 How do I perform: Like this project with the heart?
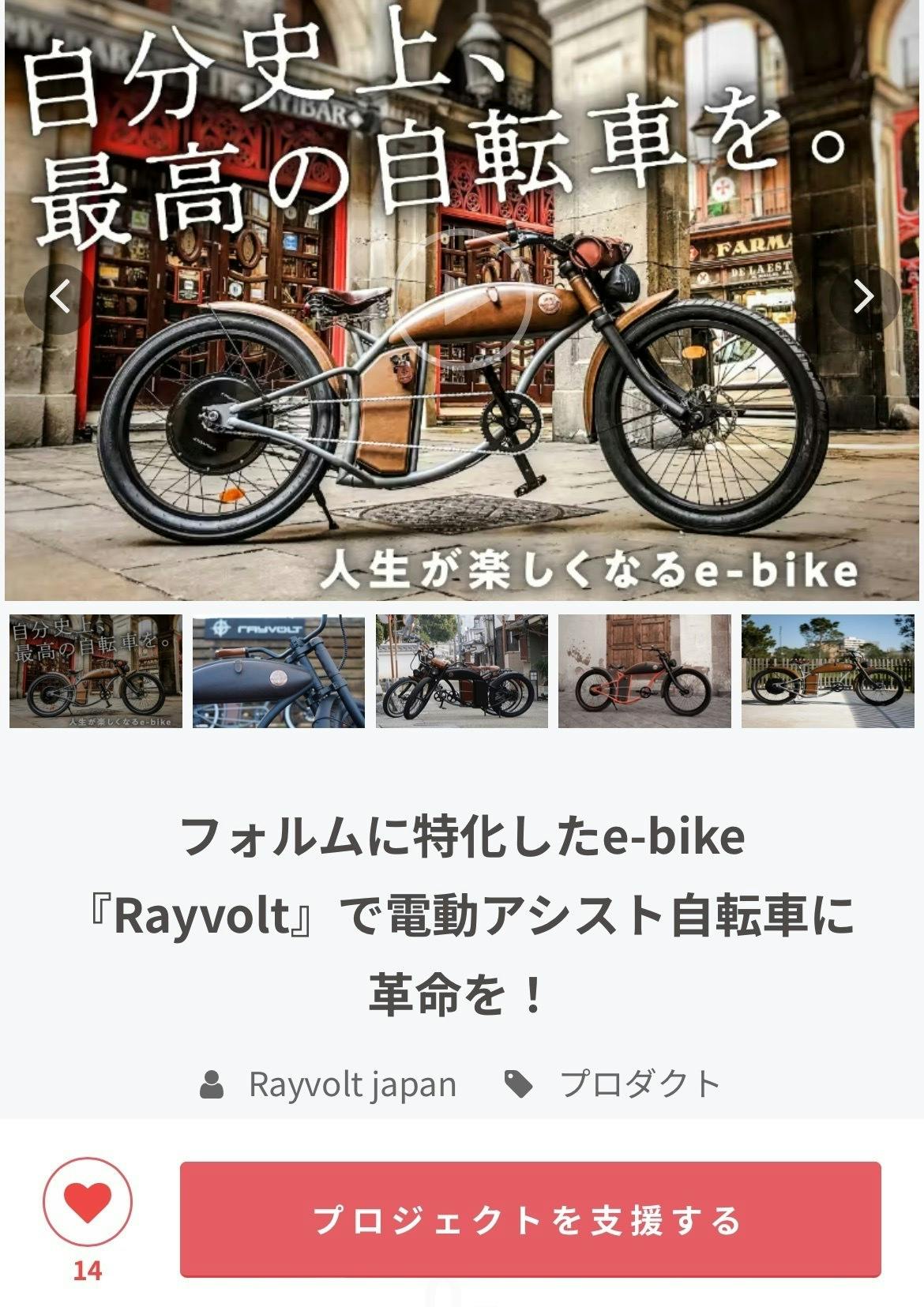88,1202
